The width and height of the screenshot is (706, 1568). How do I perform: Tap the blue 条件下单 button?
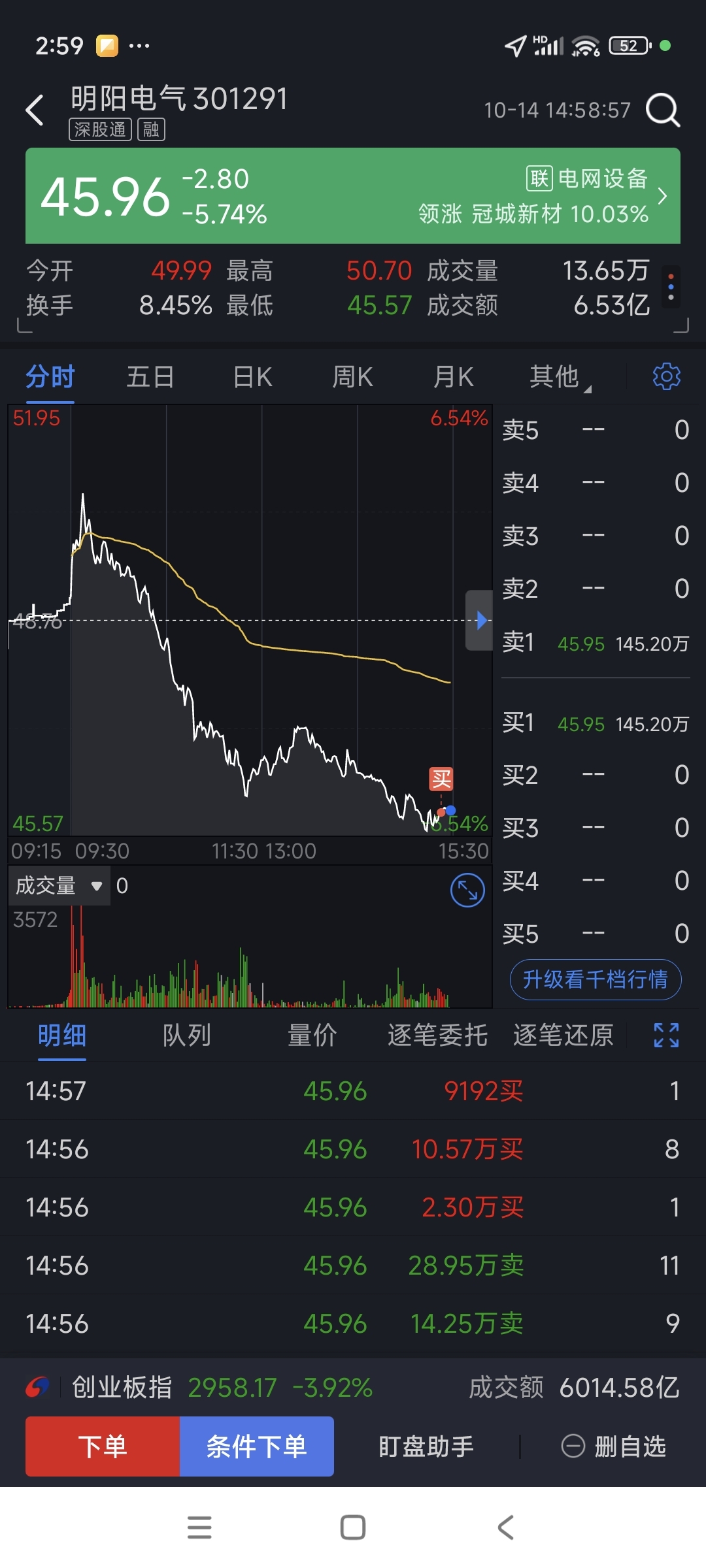coord(257,1446)
